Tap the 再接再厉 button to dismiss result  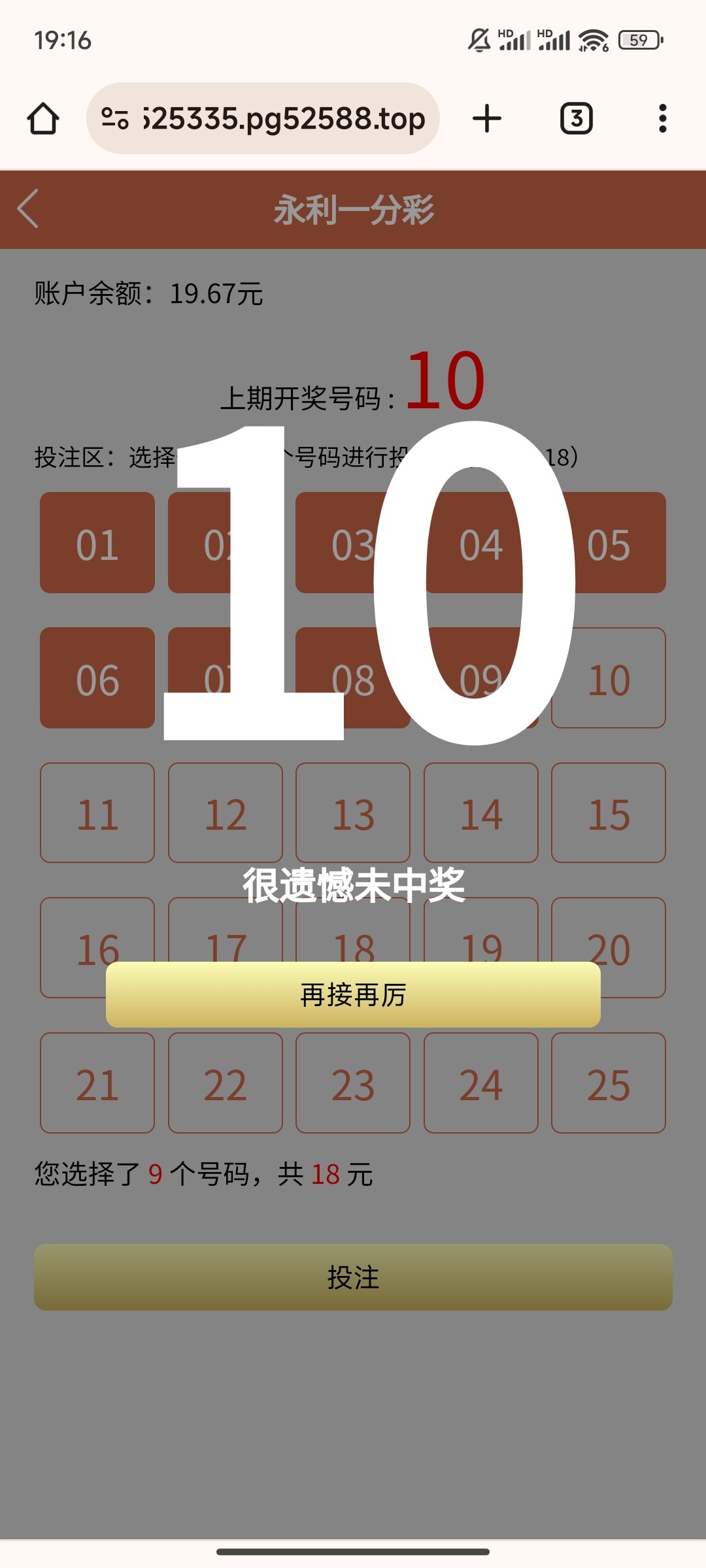pyautogui.click(x=353, y=994)
